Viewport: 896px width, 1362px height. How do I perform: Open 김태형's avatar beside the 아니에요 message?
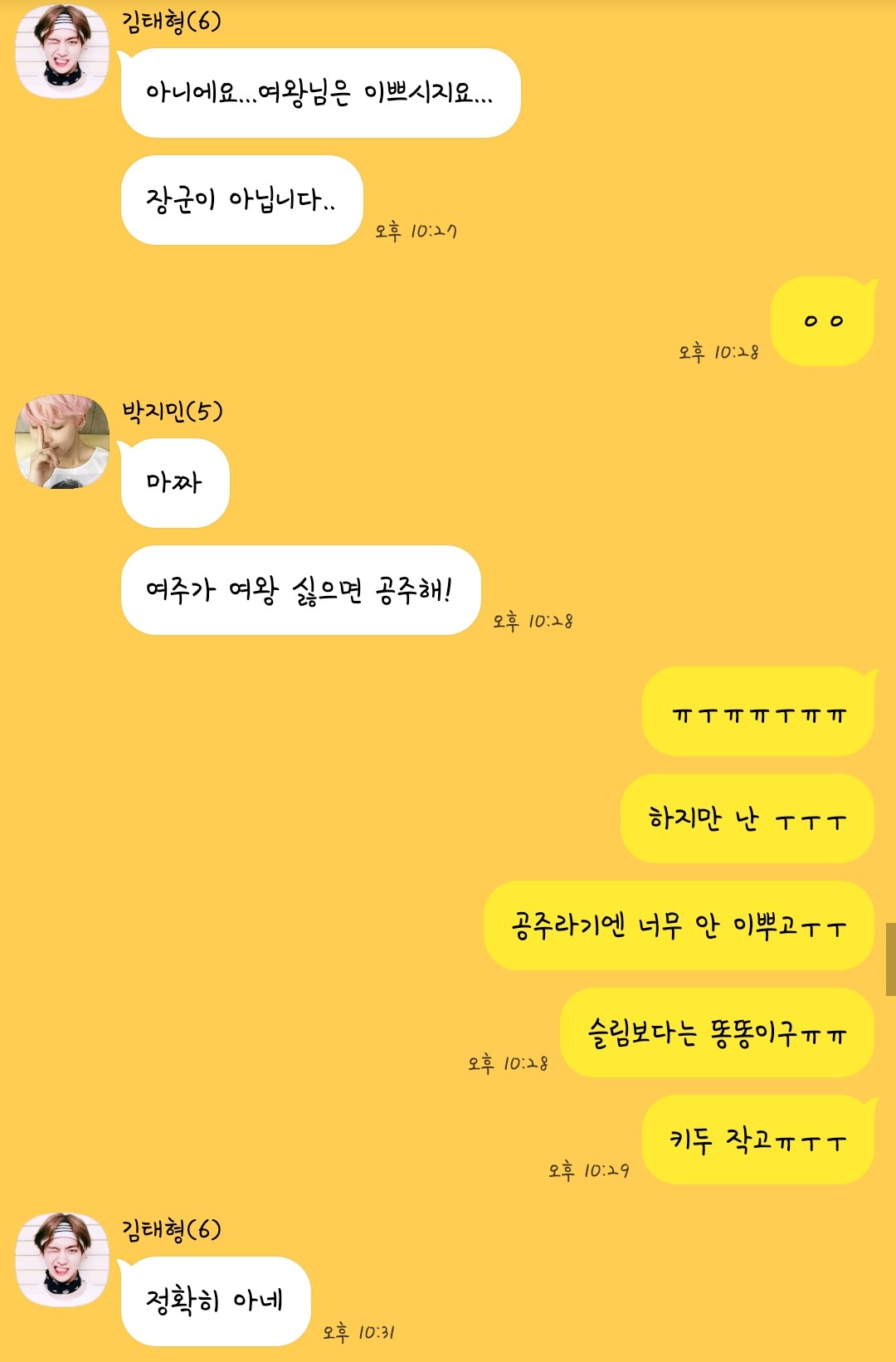(62, 50)
